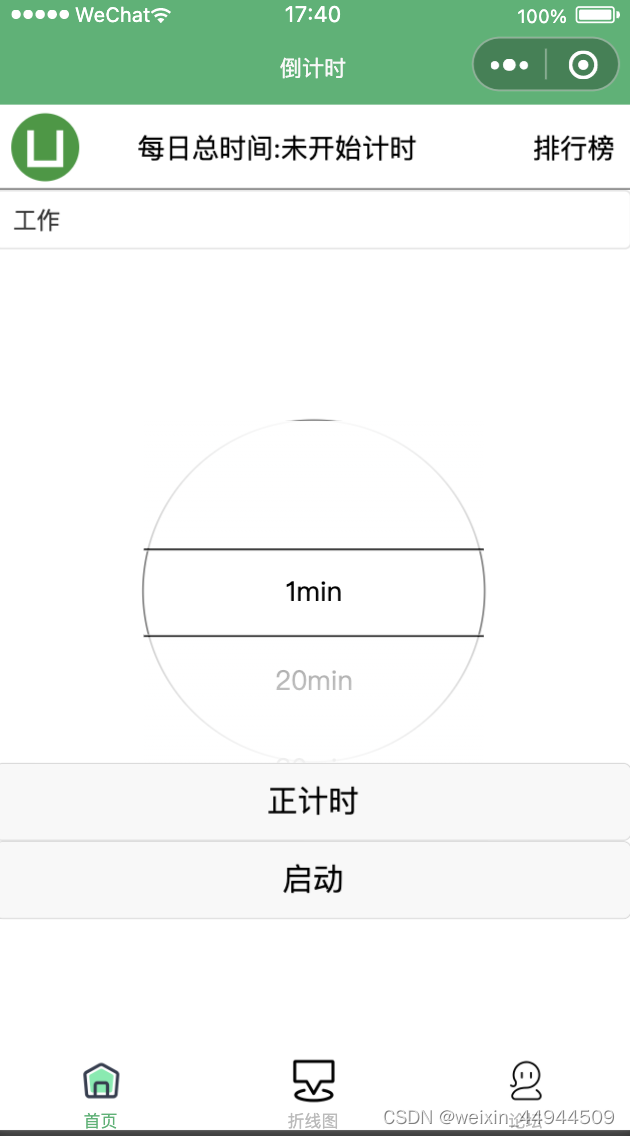The image size is (630, 1136).
Task: Open the 排行榜 leaderboard
Action: (573, 149)
